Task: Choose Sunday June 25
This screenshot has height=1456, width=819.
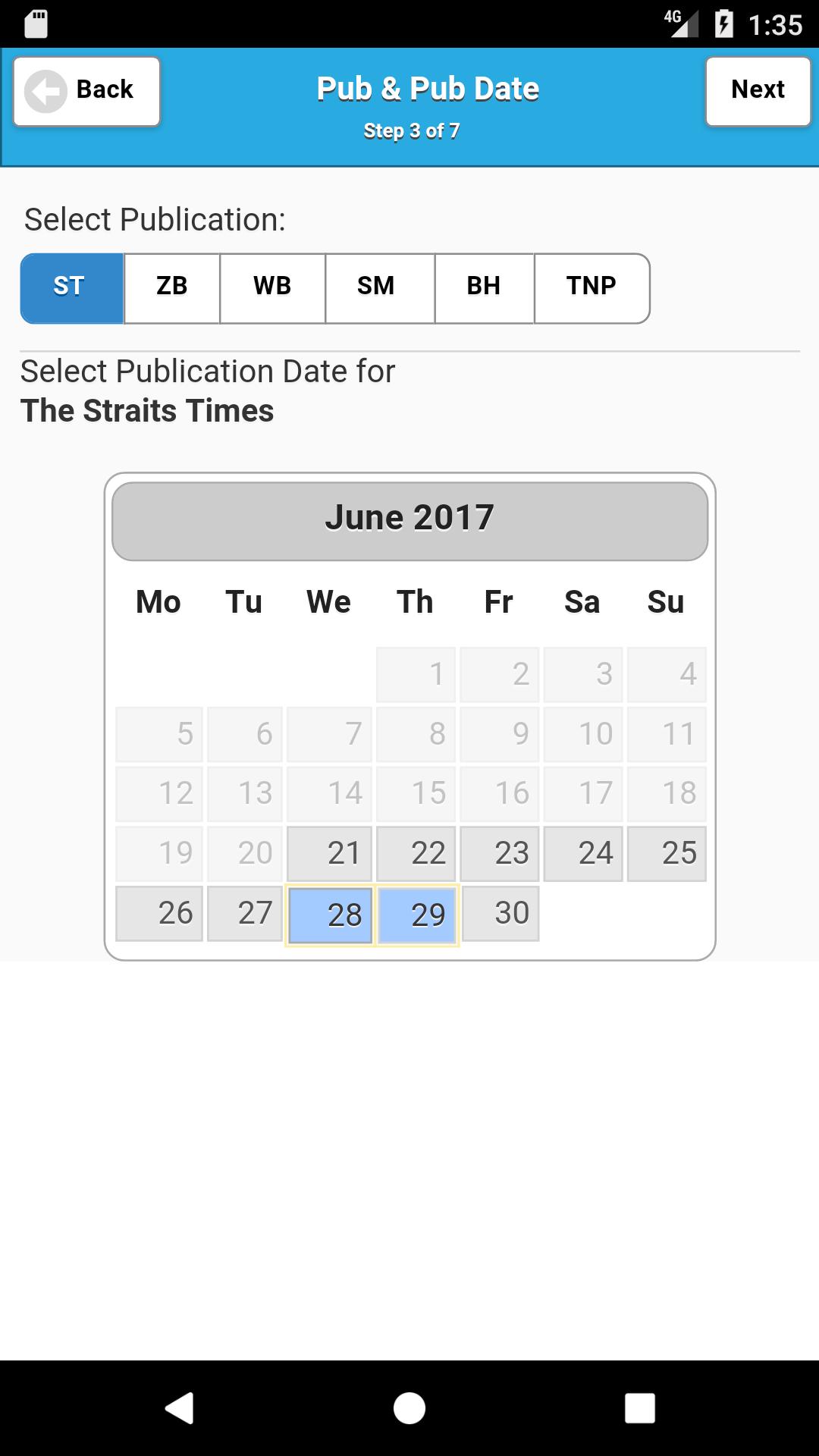Action: pos(667,854)
